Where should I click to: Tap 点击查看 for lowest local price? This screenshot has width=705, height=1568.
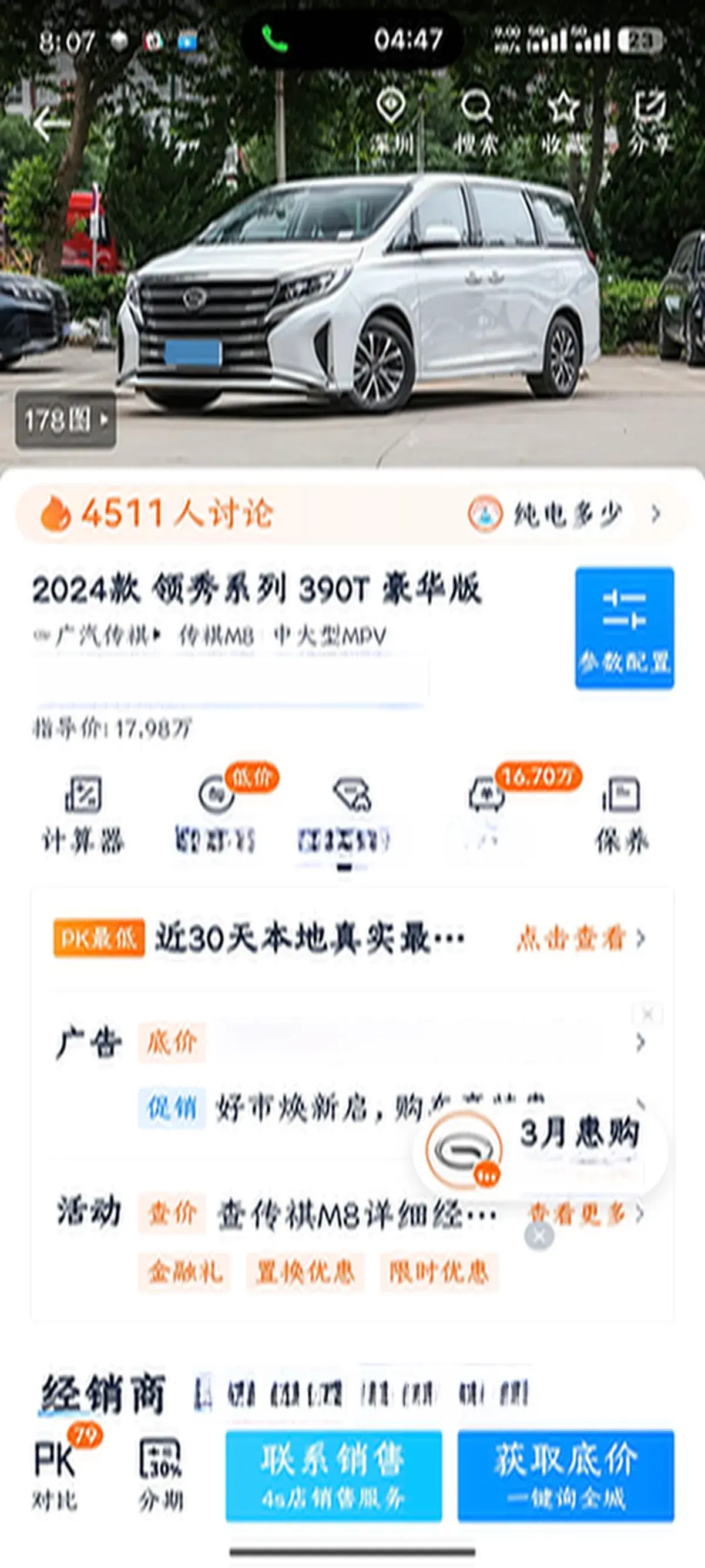tap(578, 938)
